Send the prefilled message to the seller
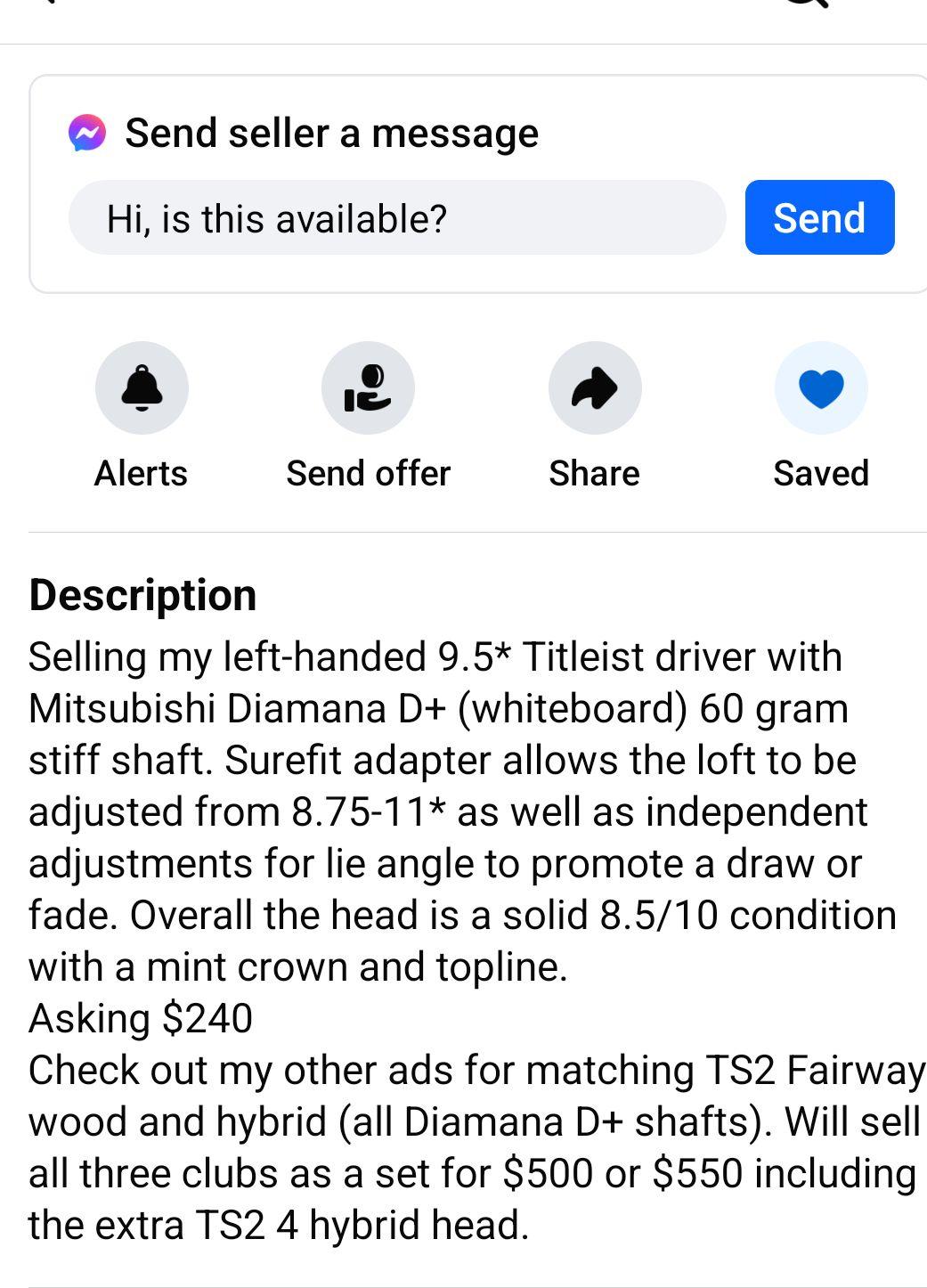This screenshot has height=1288, width=927. point(819,217)
